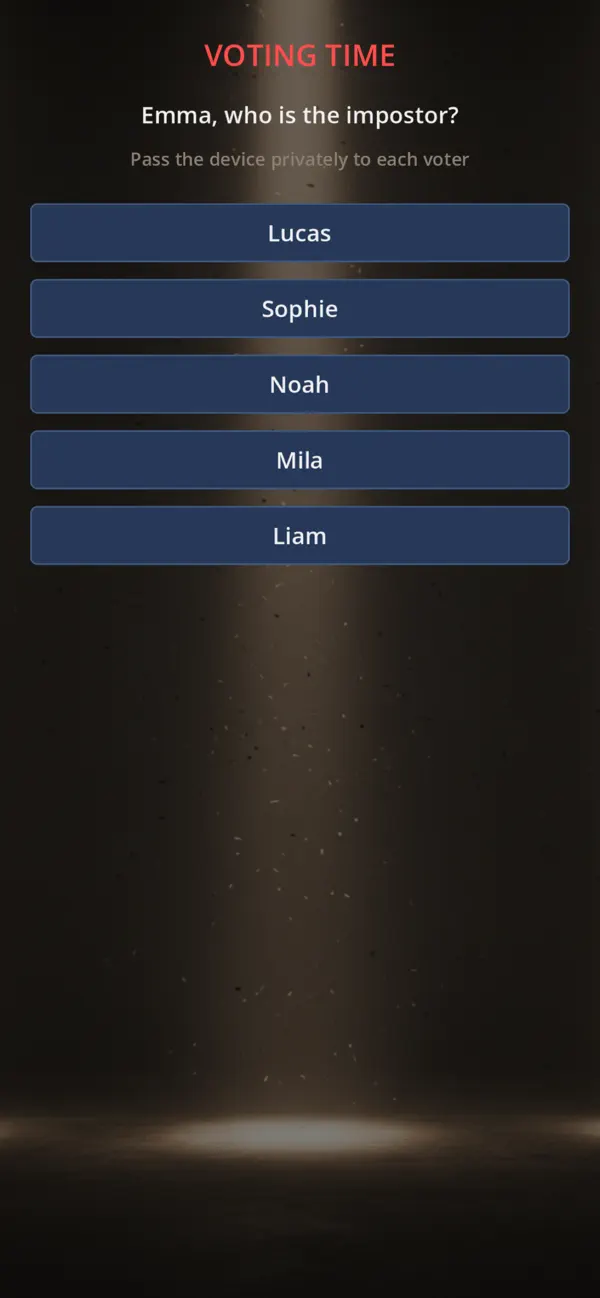Screen dimensions: 600x1298
Task: Vote for Lucas as the impostor
Action: [x=300, y=233]
